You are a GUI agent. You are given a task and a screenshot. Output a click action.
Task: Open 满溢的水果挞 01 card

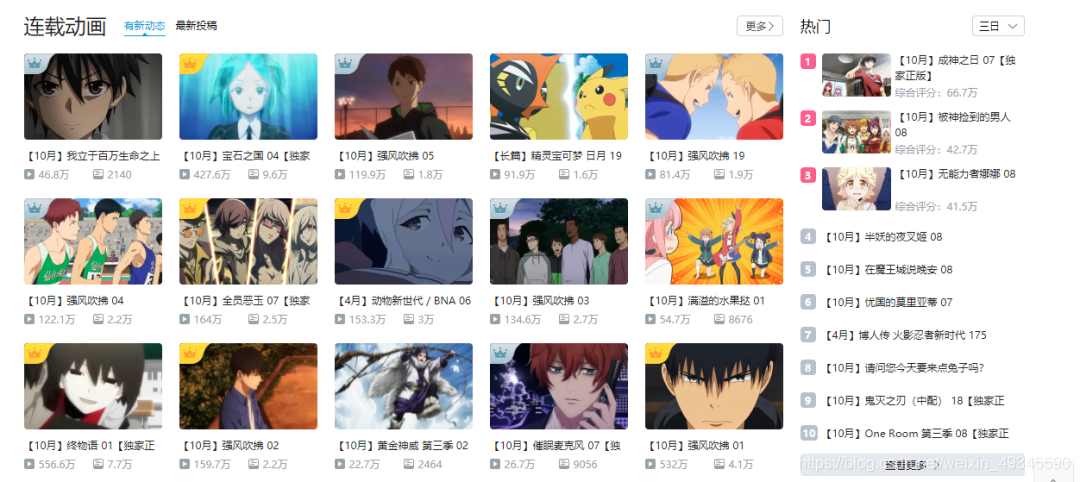(x=713, y=242)
